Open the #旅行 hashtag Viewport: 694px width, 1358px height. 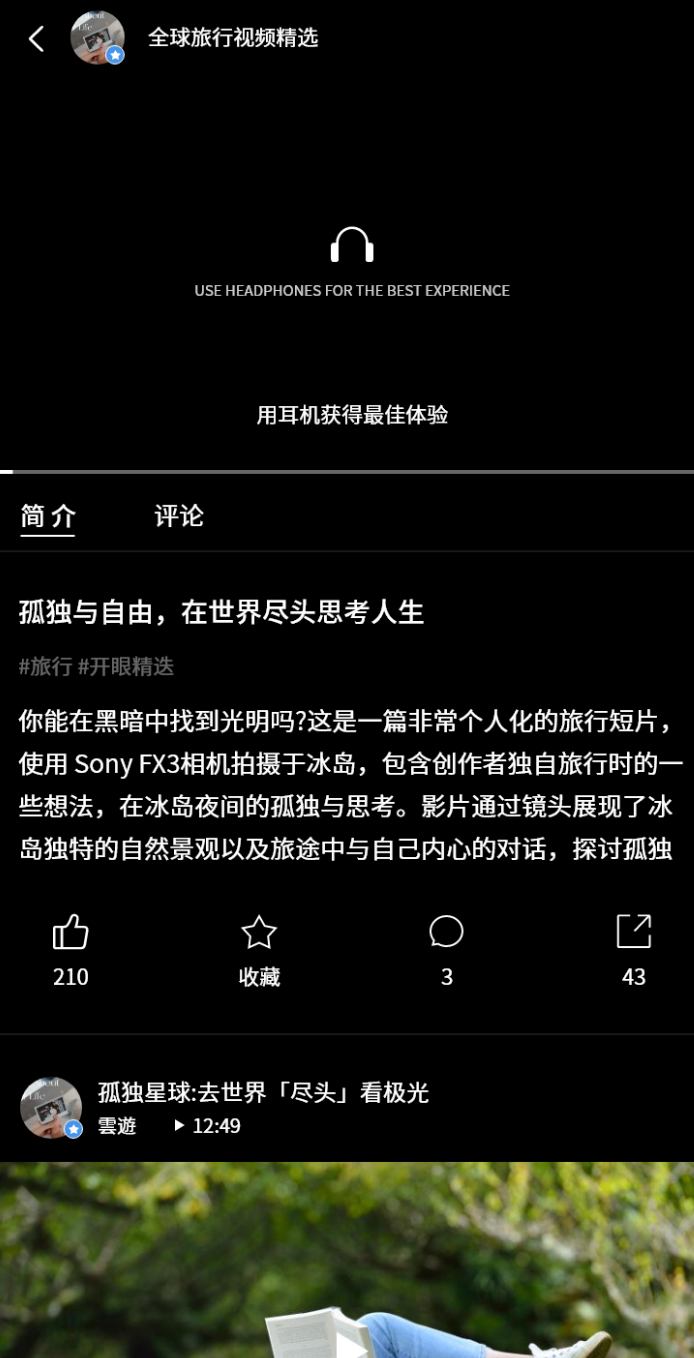tap(45, 667)
